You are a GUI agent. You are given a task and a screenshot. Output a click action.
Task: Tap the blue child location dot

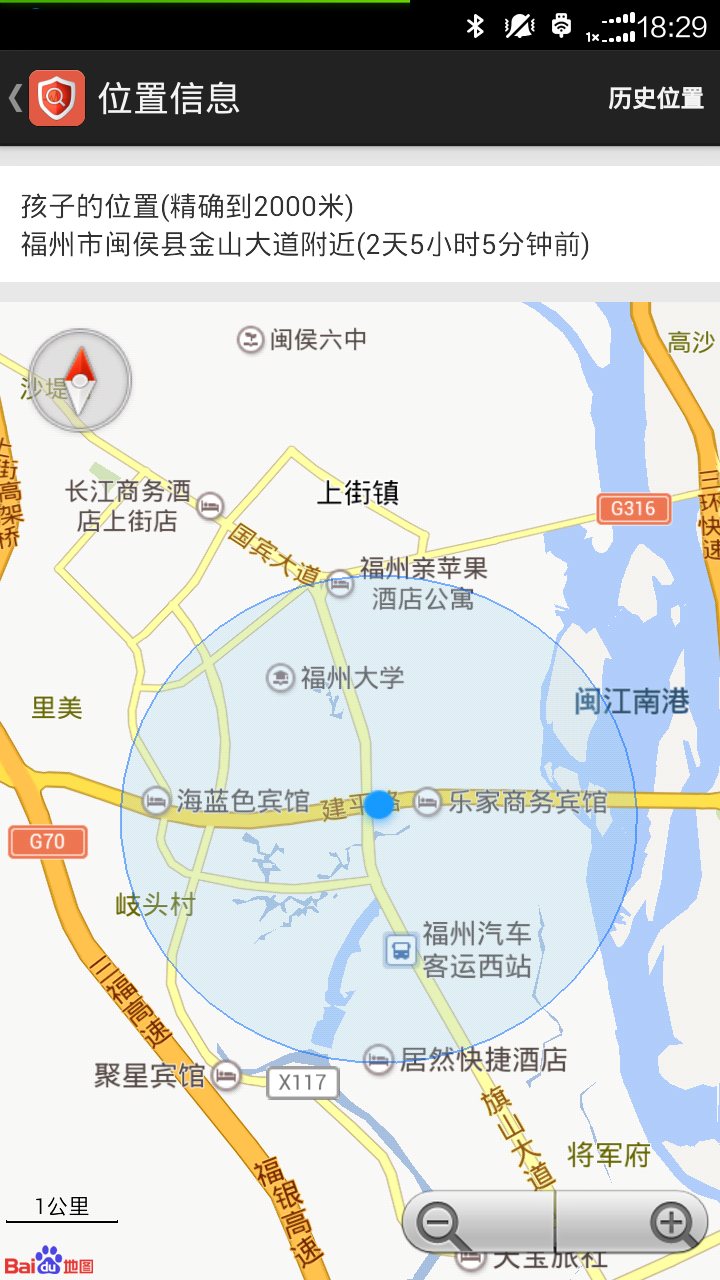click(379, 804)
